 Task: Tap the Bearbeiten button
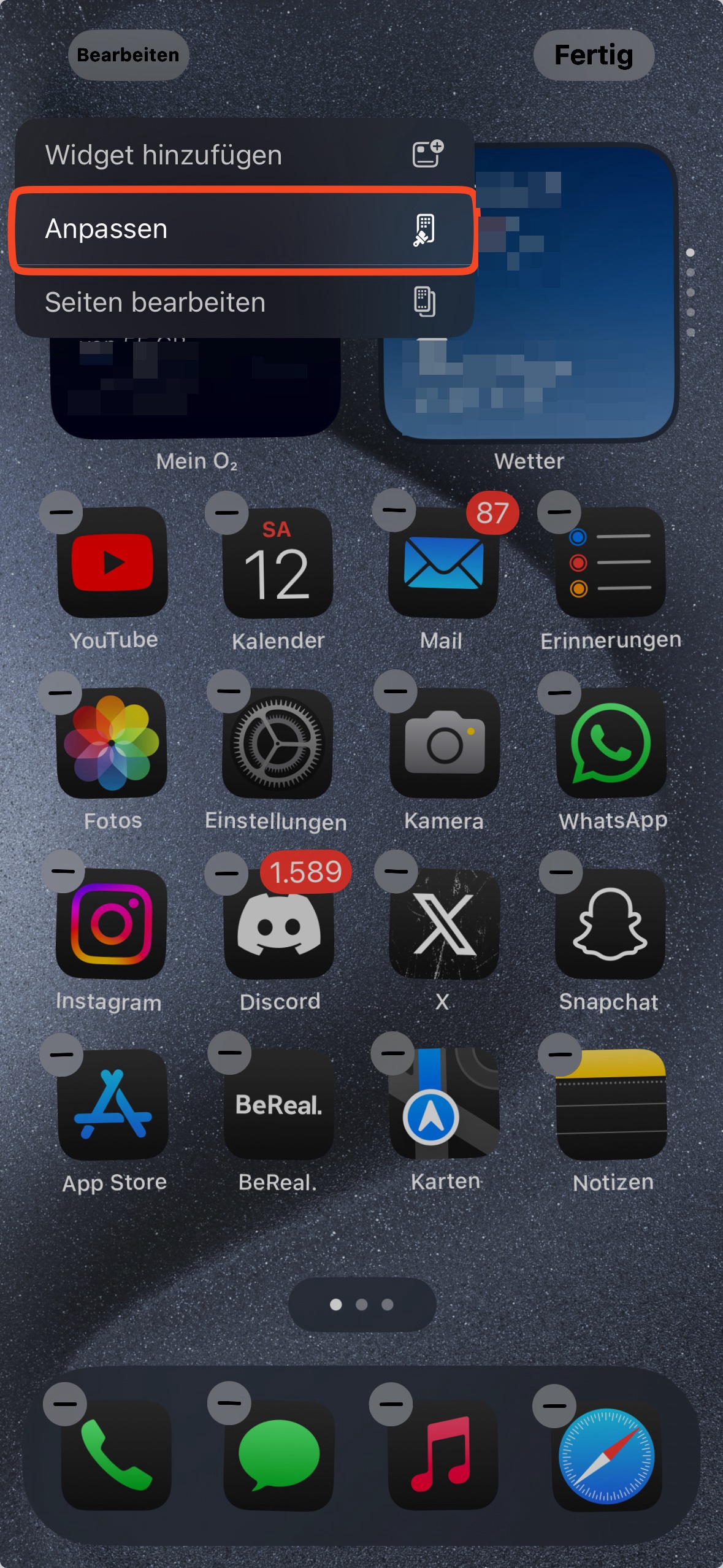tap(128, 55)
